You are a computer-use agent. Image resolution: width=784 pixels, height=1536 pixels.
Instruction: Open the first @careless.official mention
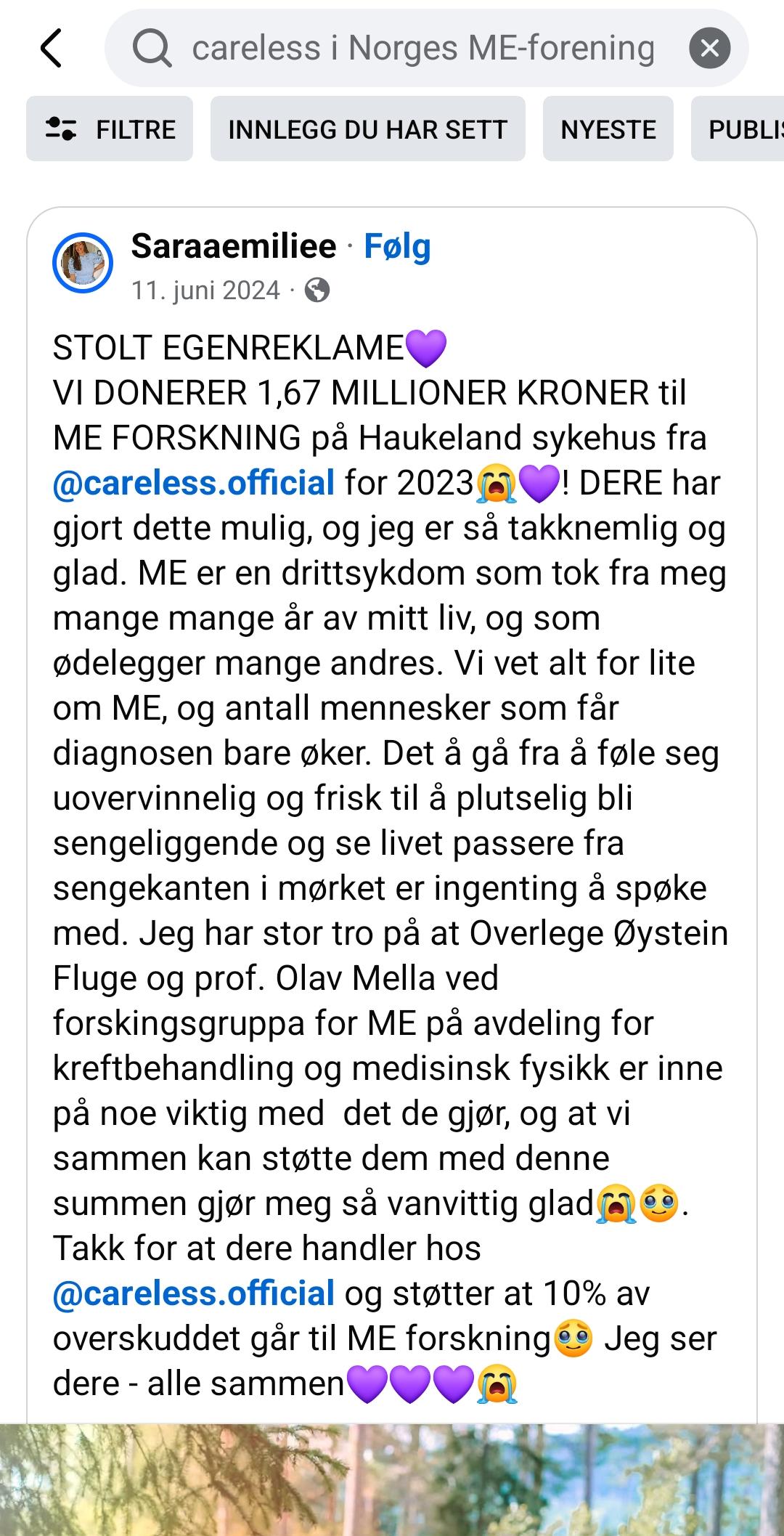coord(194,483)
